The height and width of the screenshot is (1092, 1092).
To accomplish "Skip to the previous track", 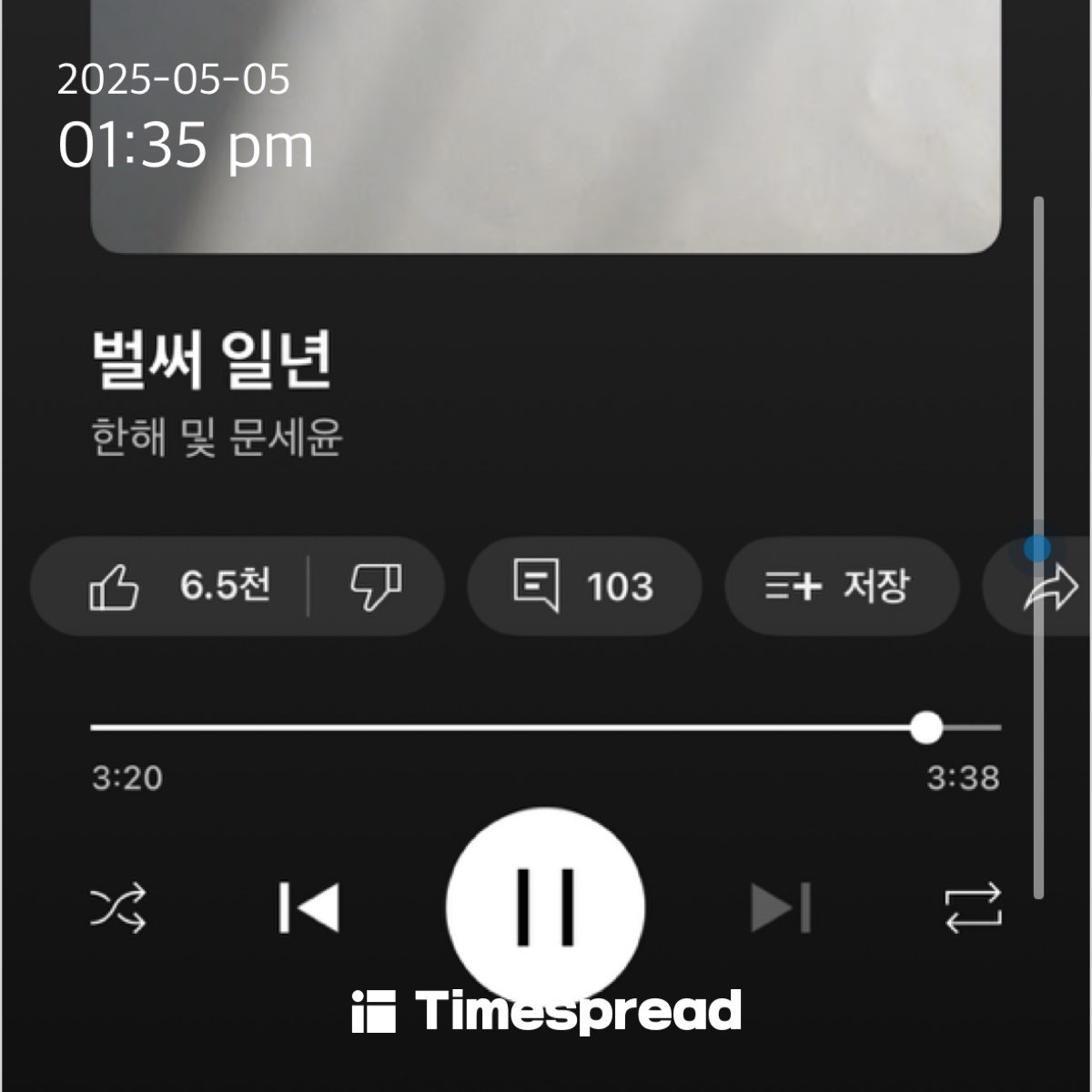I will coord(309,908).
